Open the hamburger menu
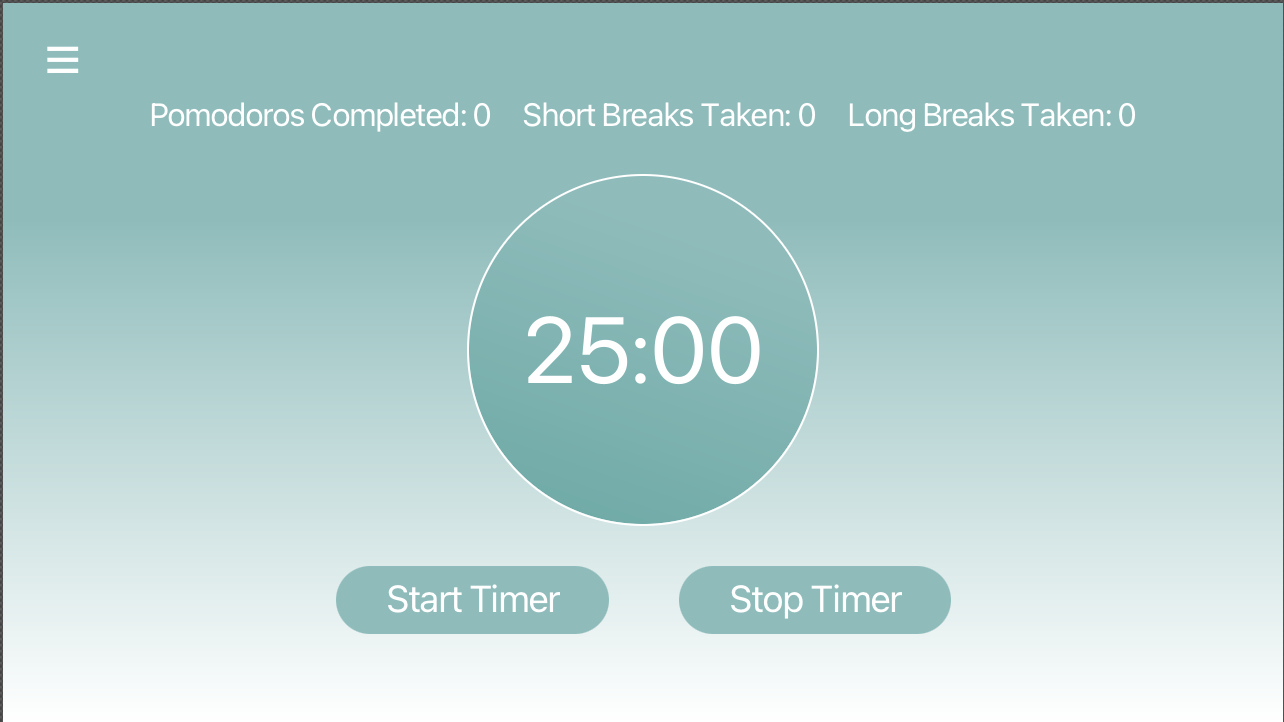Screen dimensions: 1284x722 click(x=62, y=61)
